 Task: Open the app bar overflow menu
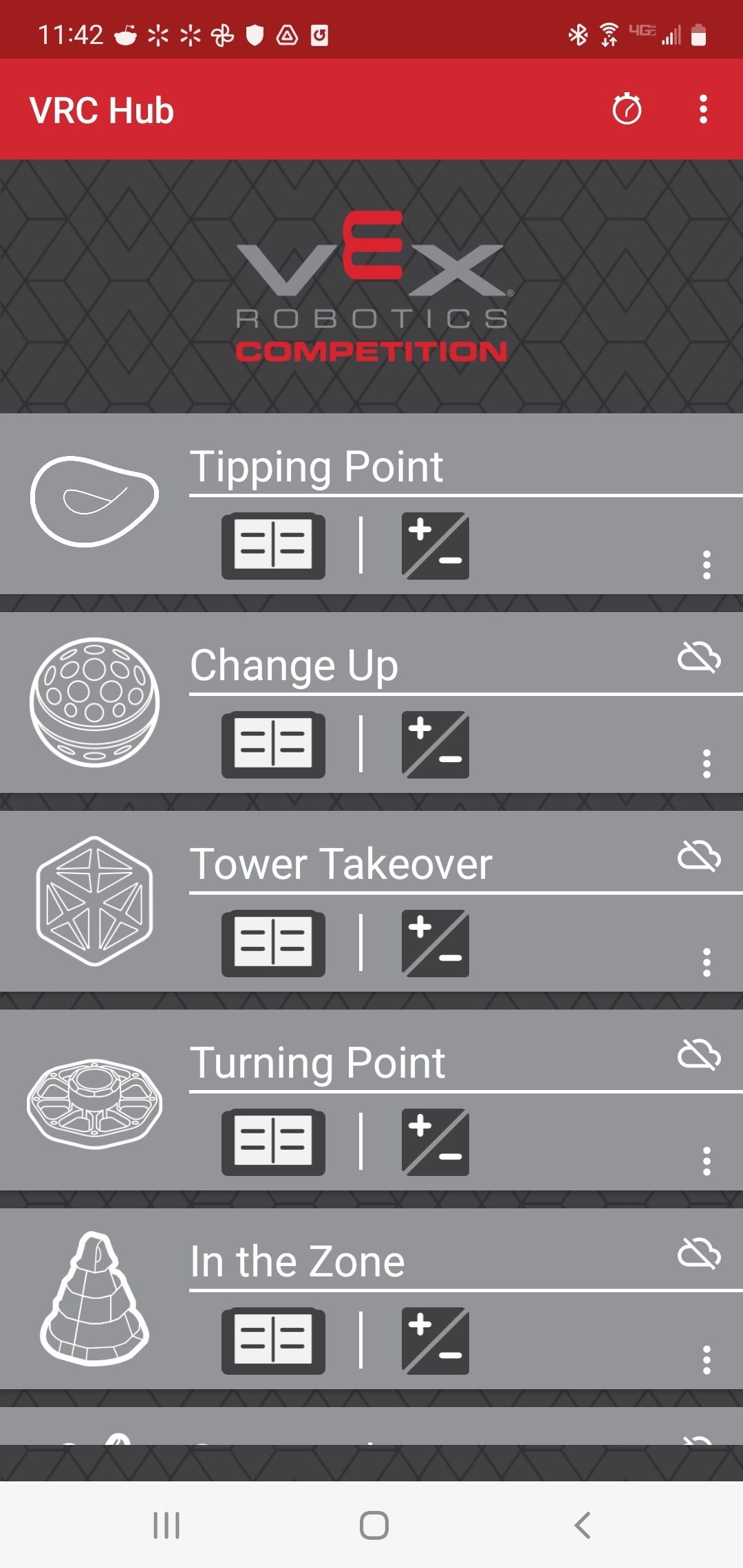702,109
